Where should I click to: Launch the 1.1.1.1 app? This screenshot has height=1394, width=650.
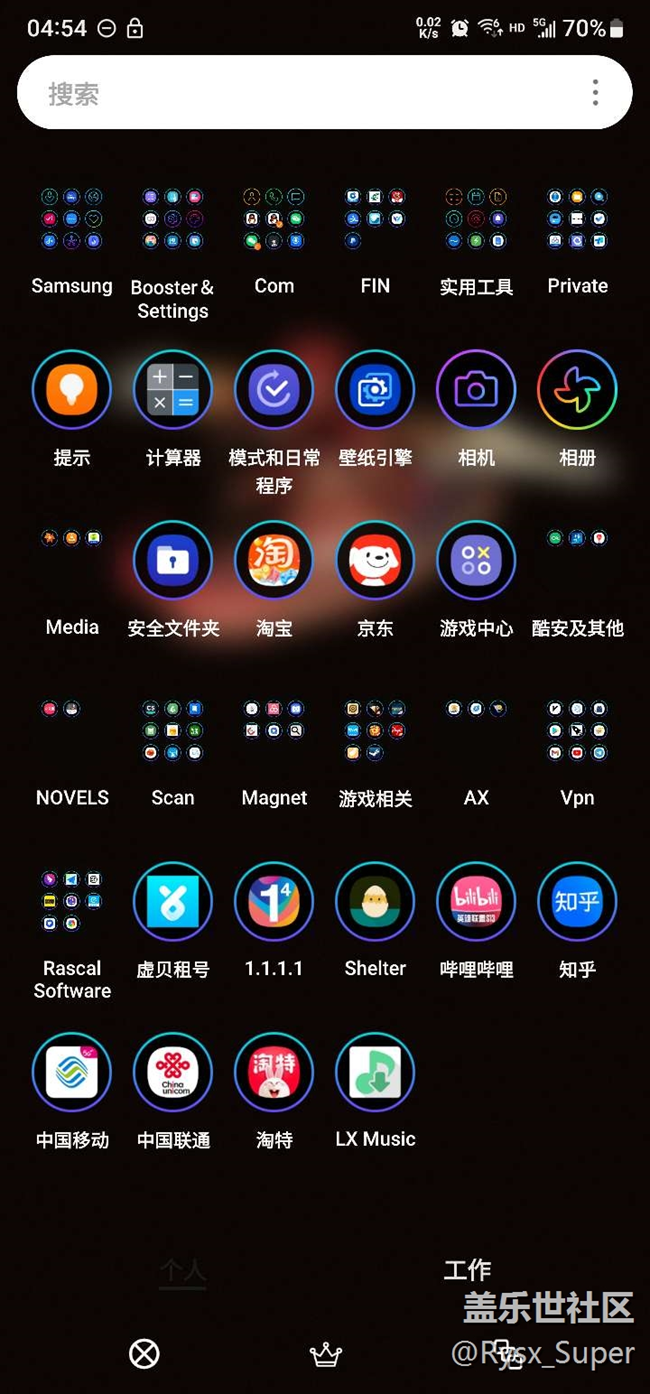click(x=274, y=902)
